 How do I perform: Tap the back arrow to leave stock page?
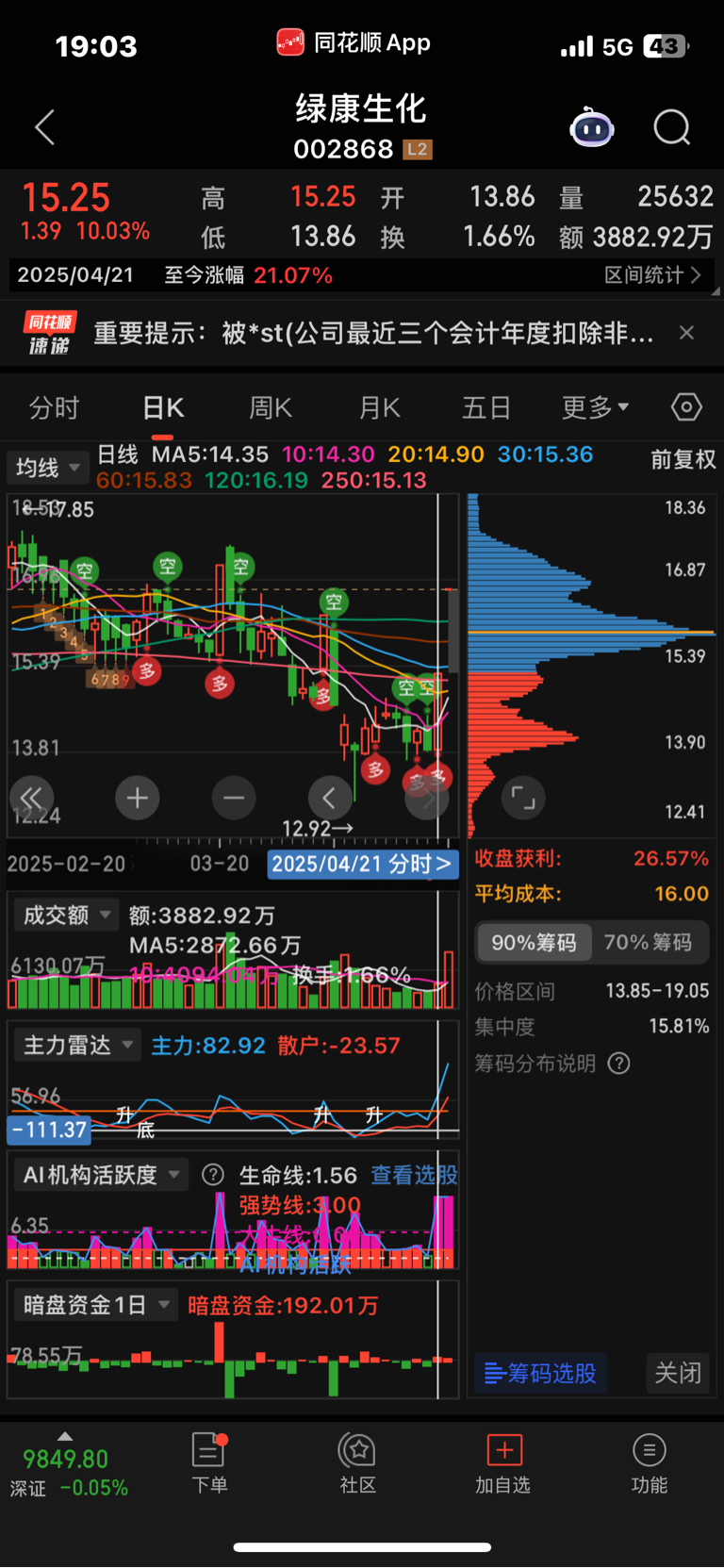pyautogui.click(x=44, y=127)
